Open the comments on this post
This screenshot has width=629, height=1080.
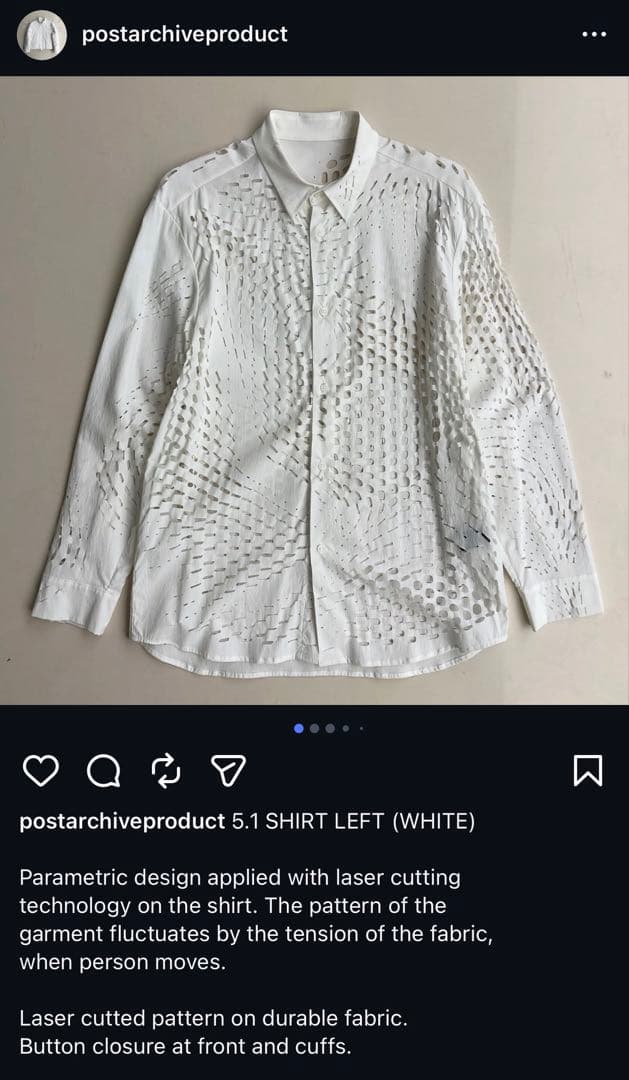pos(103,770)
